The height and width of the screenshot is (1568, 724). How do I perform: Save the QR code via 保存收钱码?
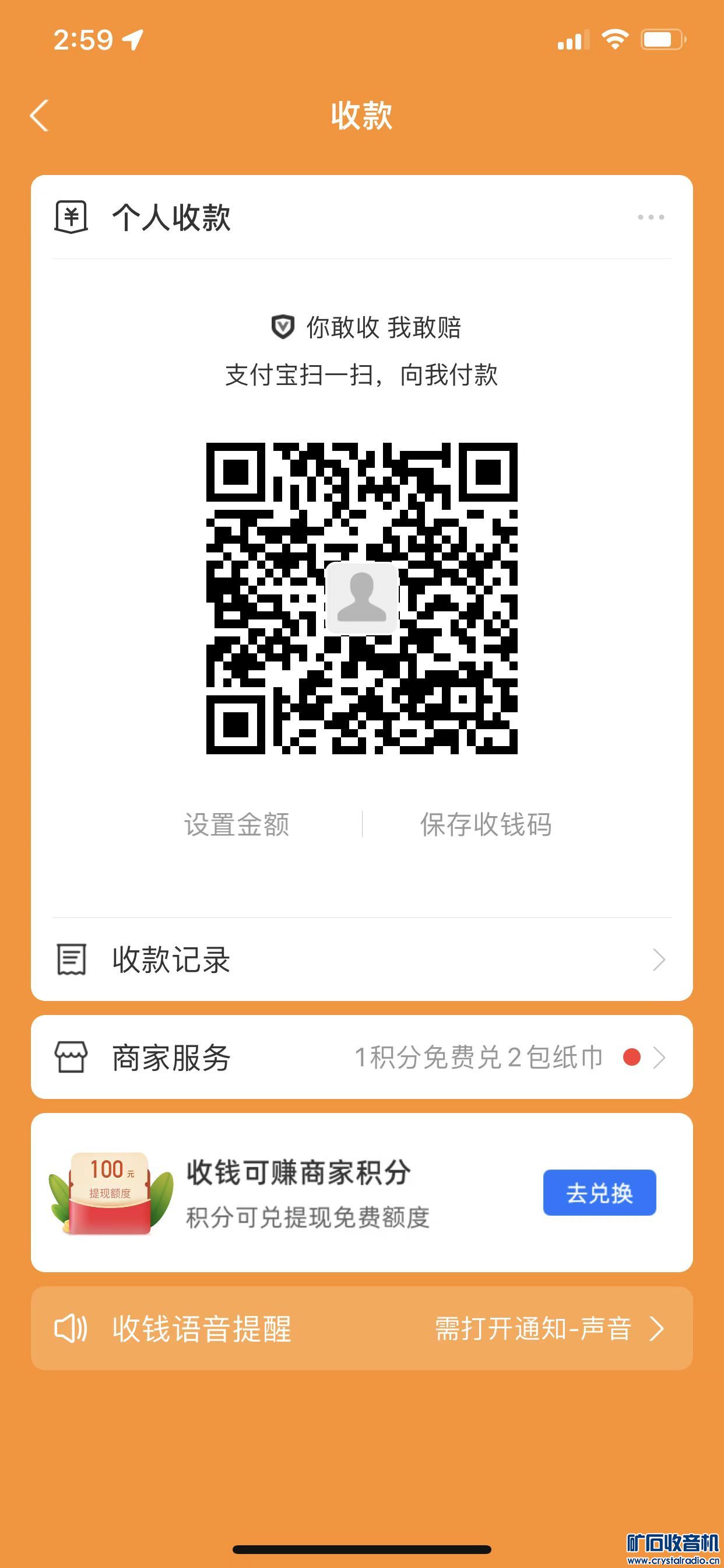(486, 824)
